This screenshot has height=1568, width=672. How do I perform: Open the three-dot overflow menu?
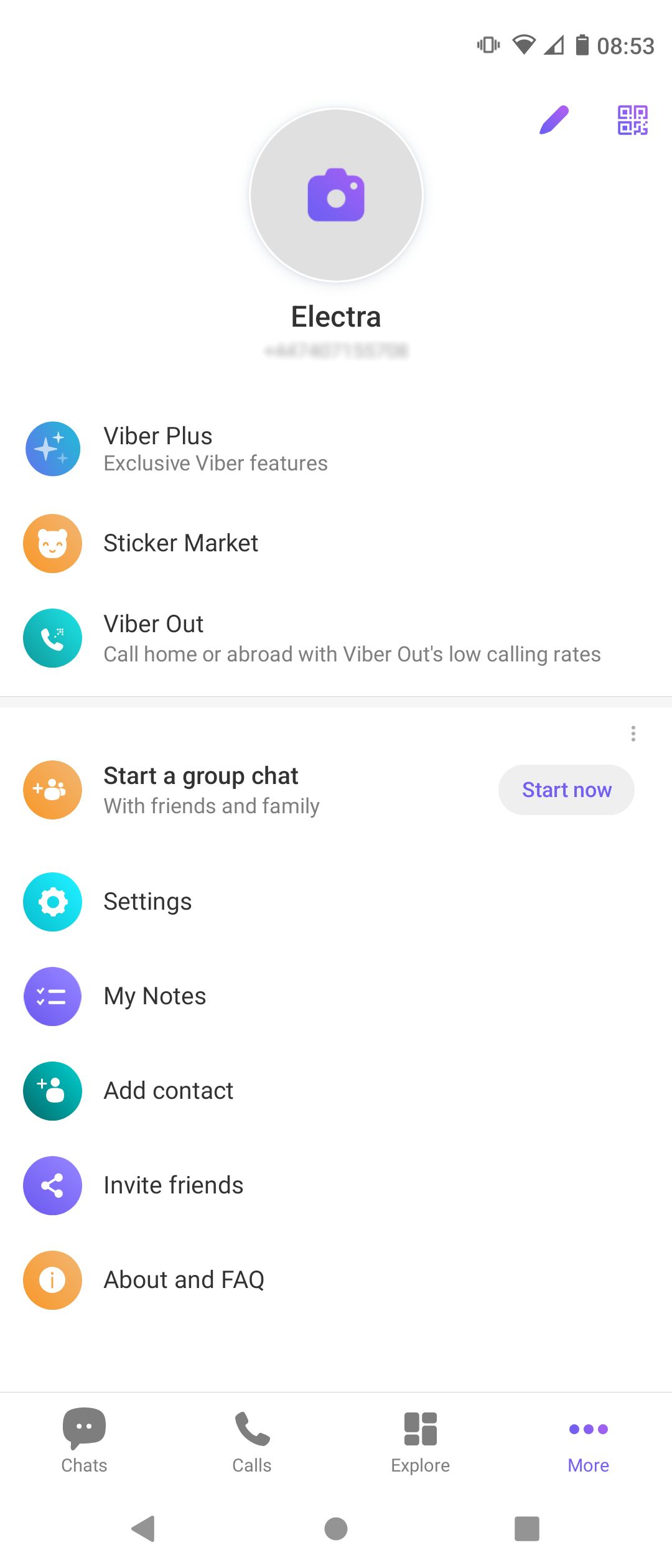pos(633,734)
